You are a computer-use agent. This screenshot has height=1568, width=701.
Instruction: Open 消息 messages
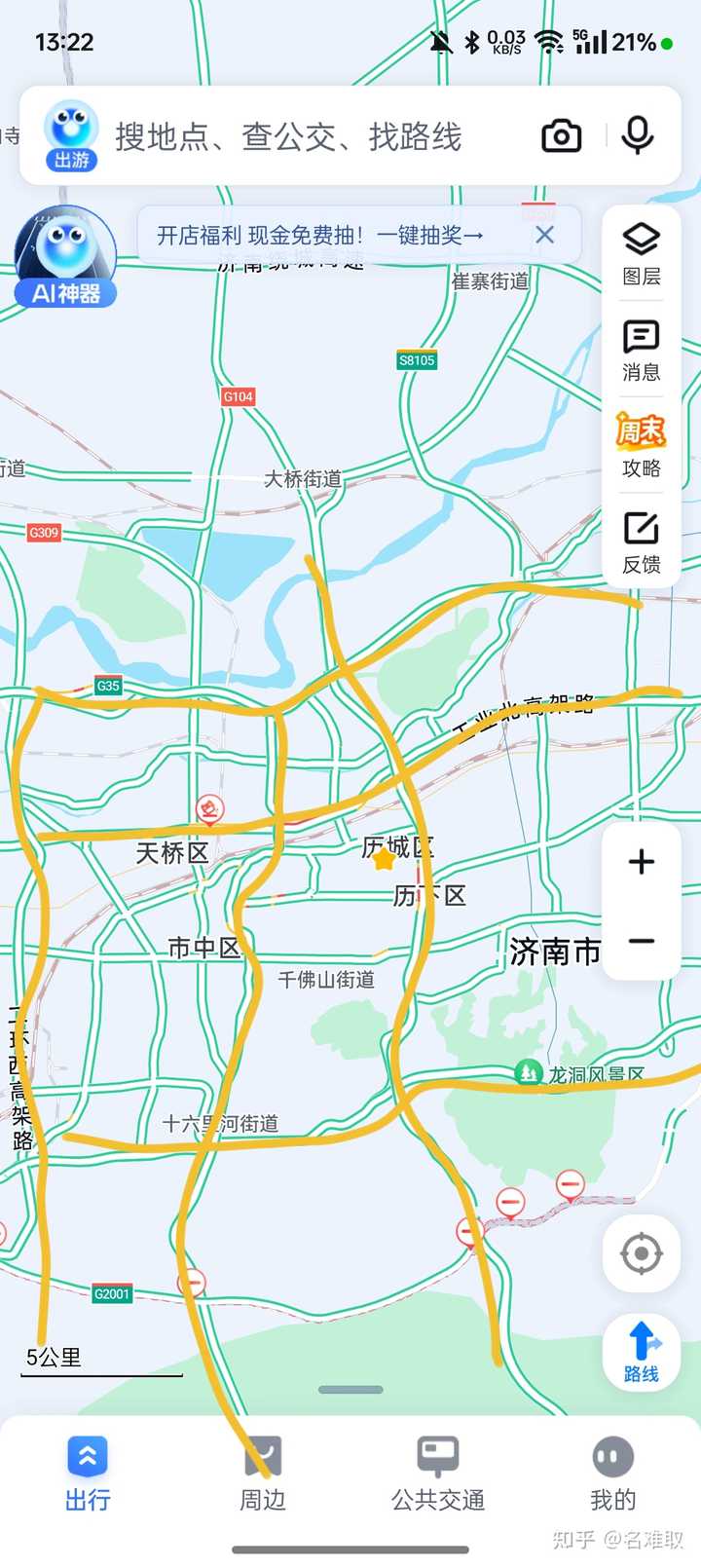(642, 350)
